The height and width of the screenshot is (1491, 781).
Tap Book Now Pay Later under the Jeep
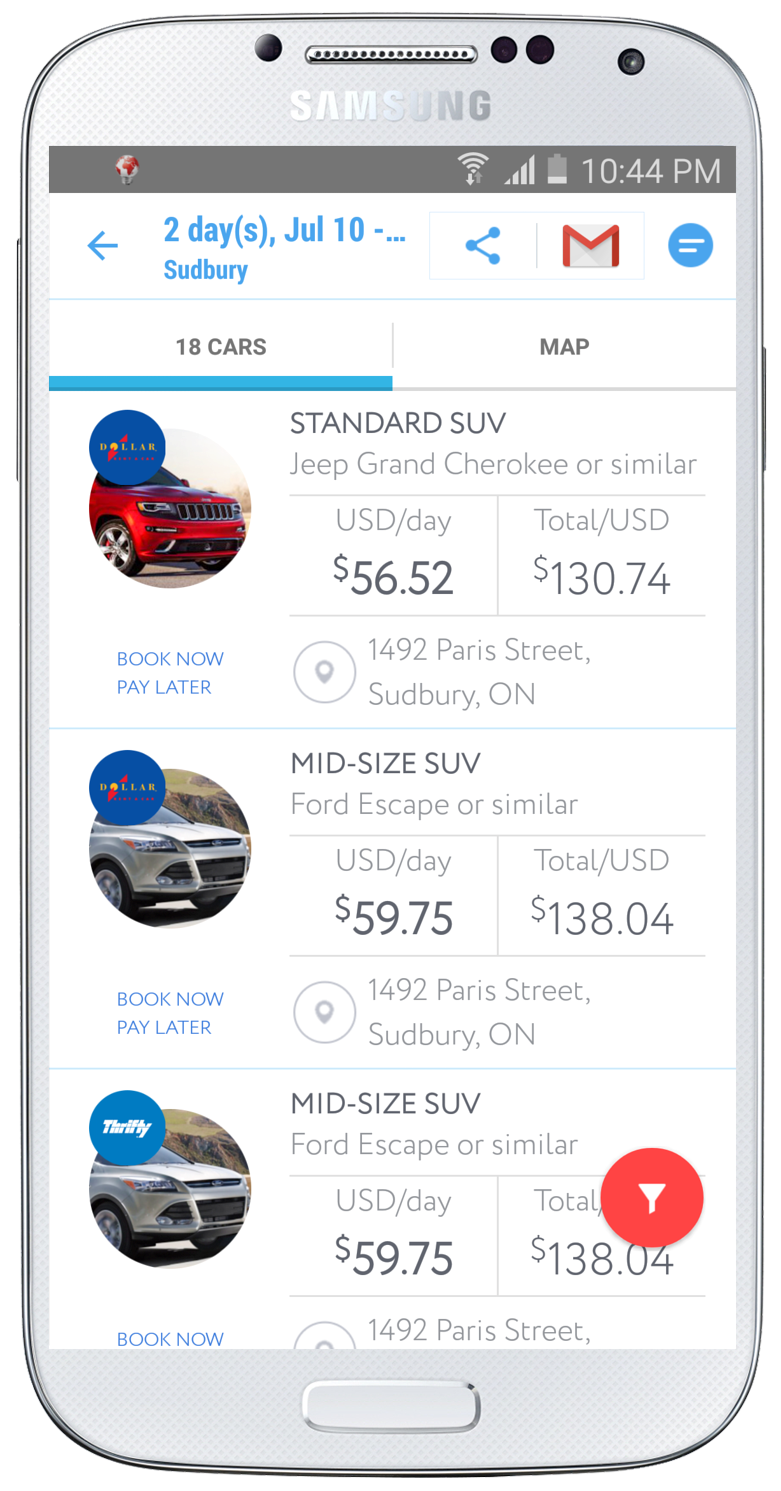[x=170, y=673]
